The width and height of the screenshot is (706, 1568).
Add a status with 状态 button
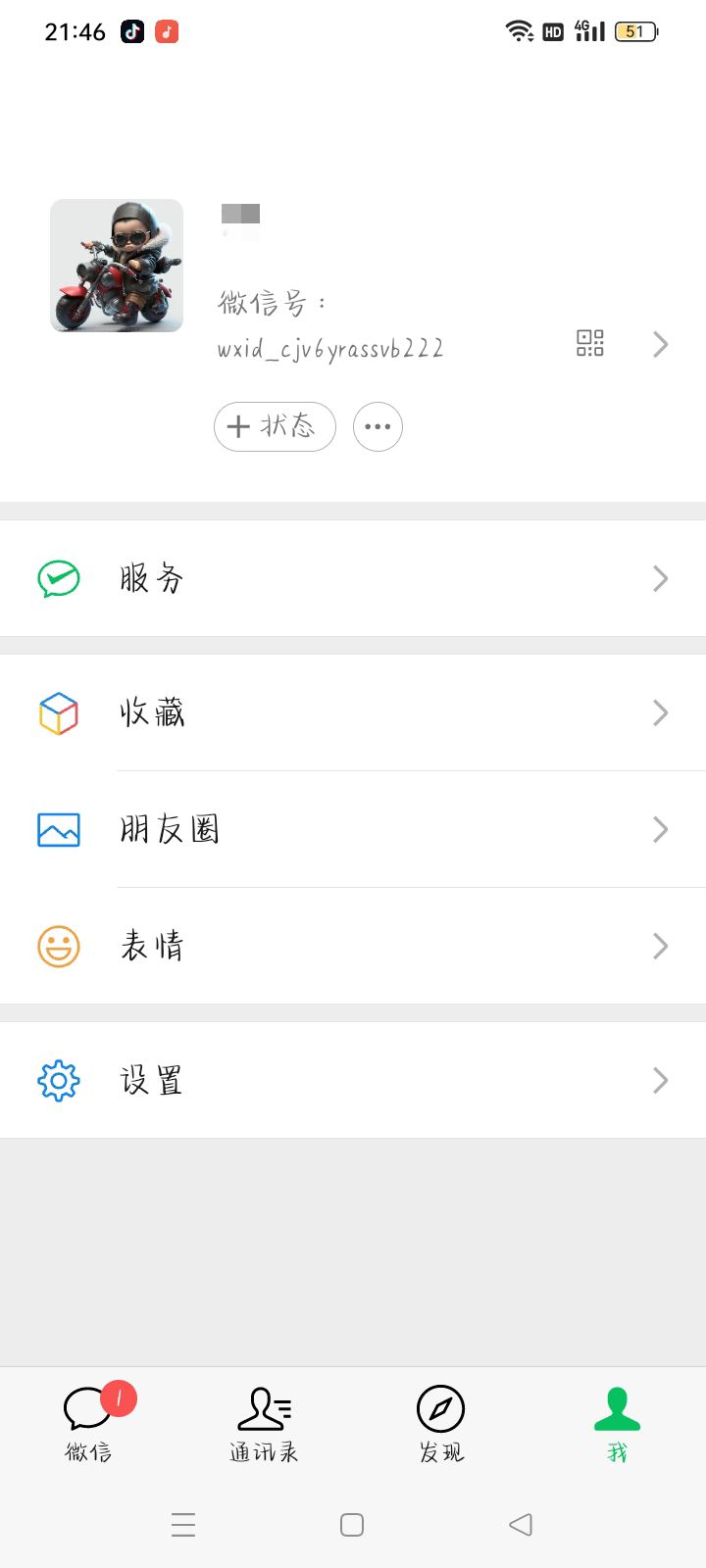pyautogui.click(x=275, y=426)
